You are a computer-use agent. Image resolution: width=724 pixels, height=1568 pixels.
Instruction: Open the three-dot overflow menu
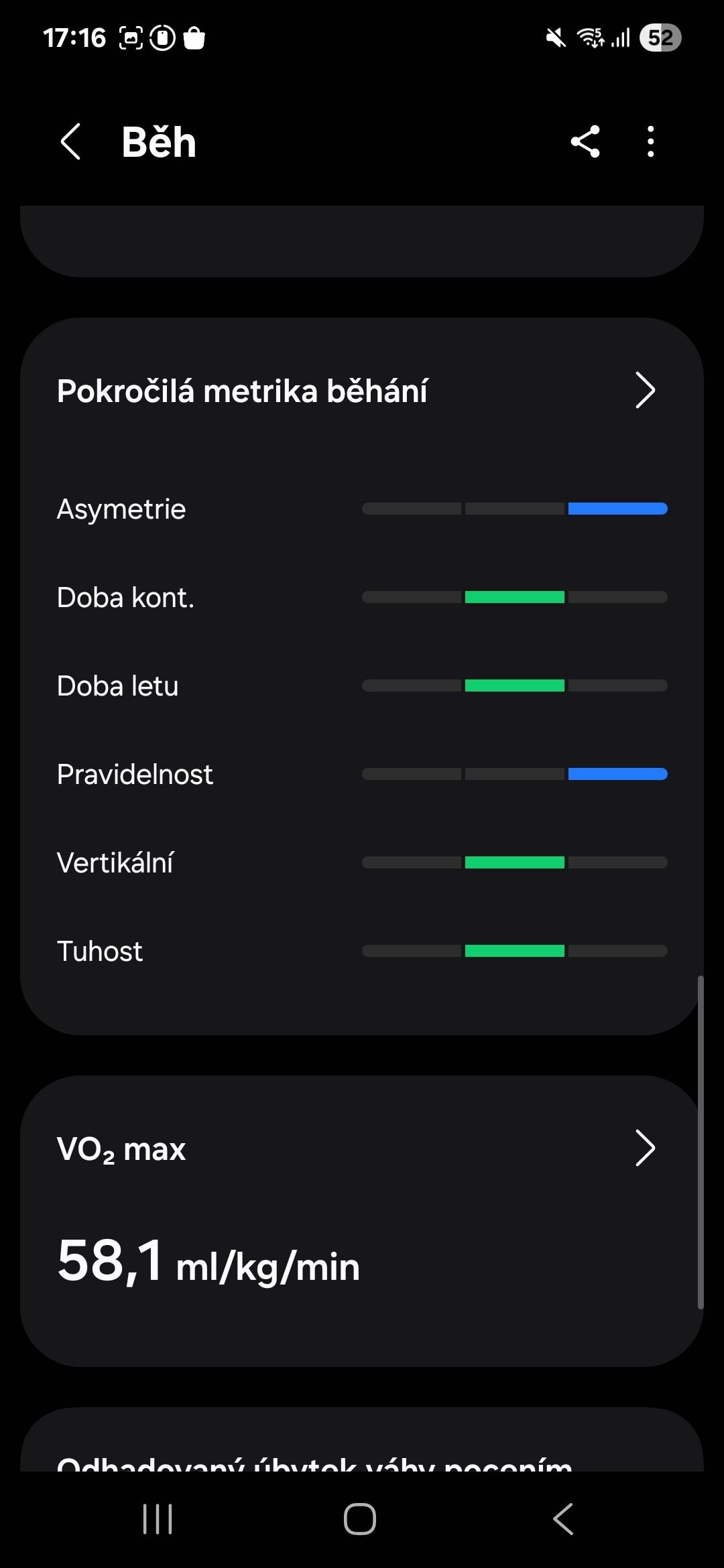[x=650, y=141]
